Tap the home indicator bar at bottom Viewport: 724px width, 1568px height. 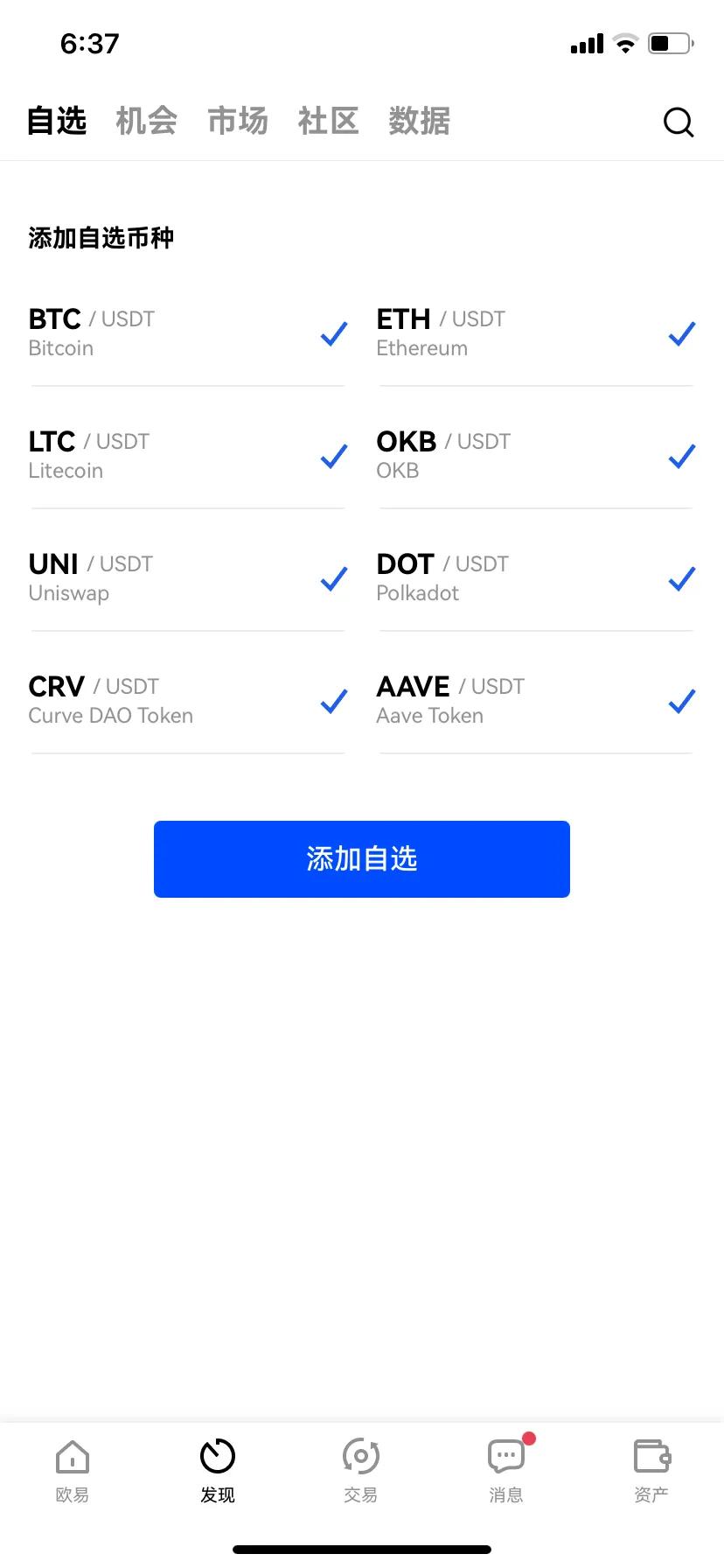pos(361,1547)
